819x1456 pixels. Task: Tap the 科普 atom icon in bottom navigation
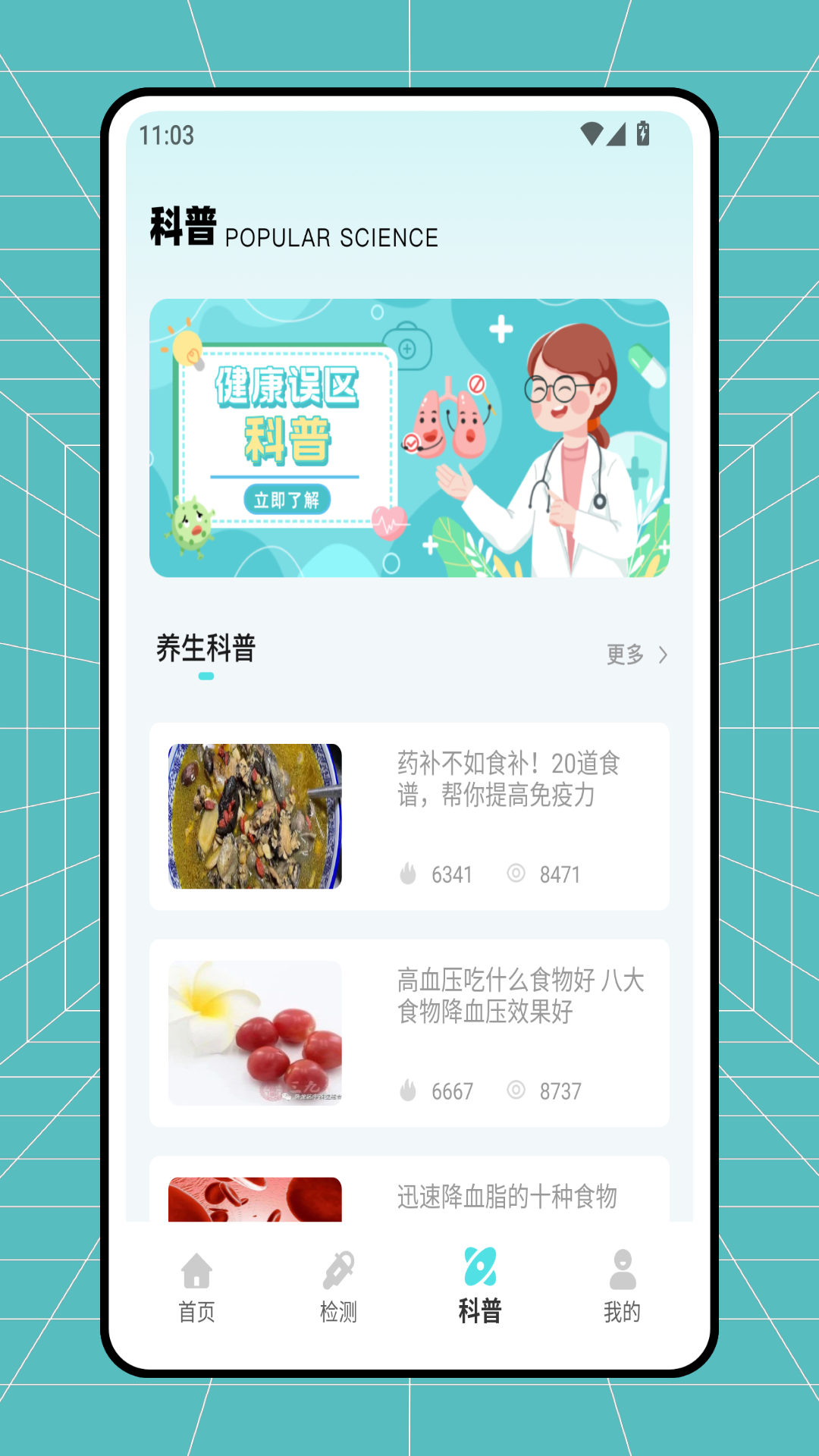pyautogui.click(x=481, y=1267)
